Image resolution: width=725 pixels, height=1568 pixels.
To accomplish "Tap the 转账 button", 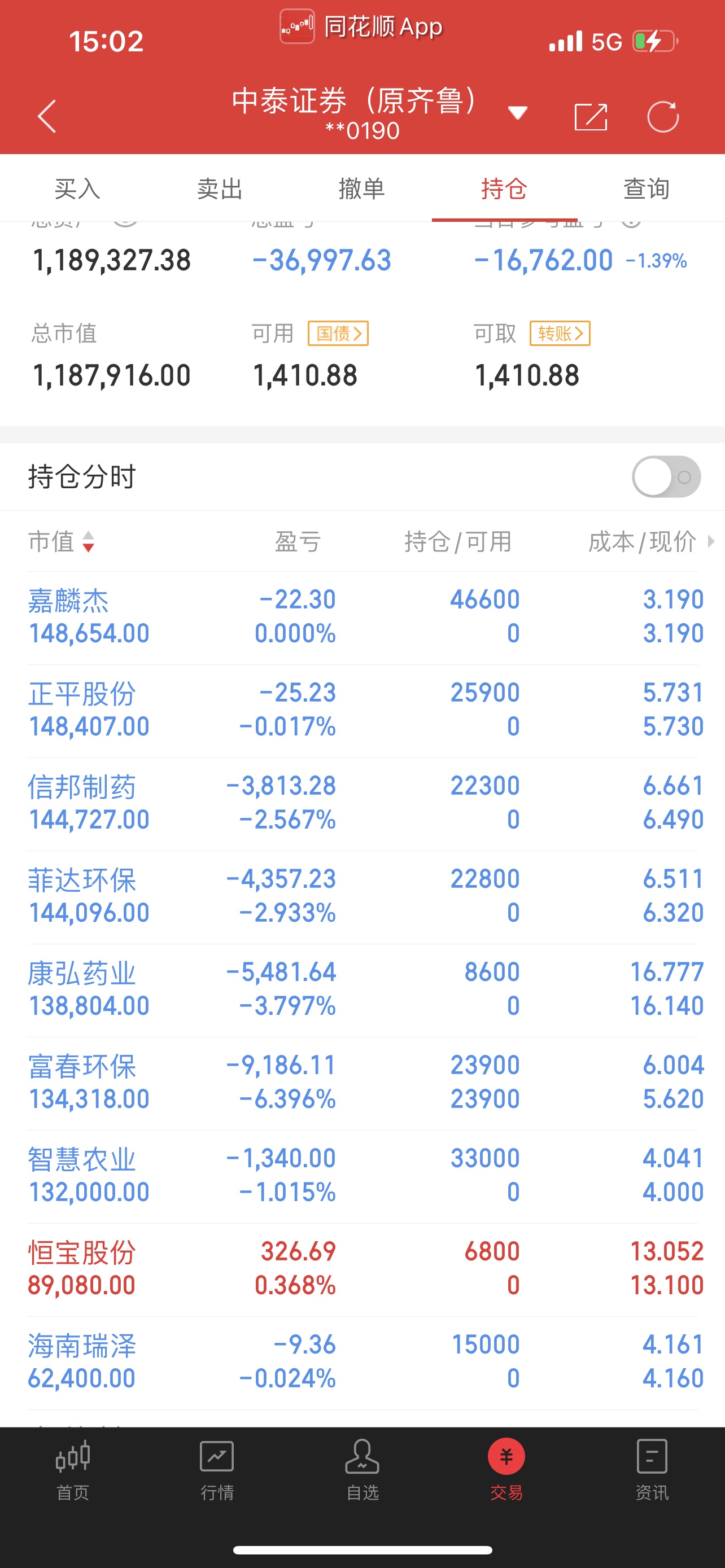I will pos(560,333).
